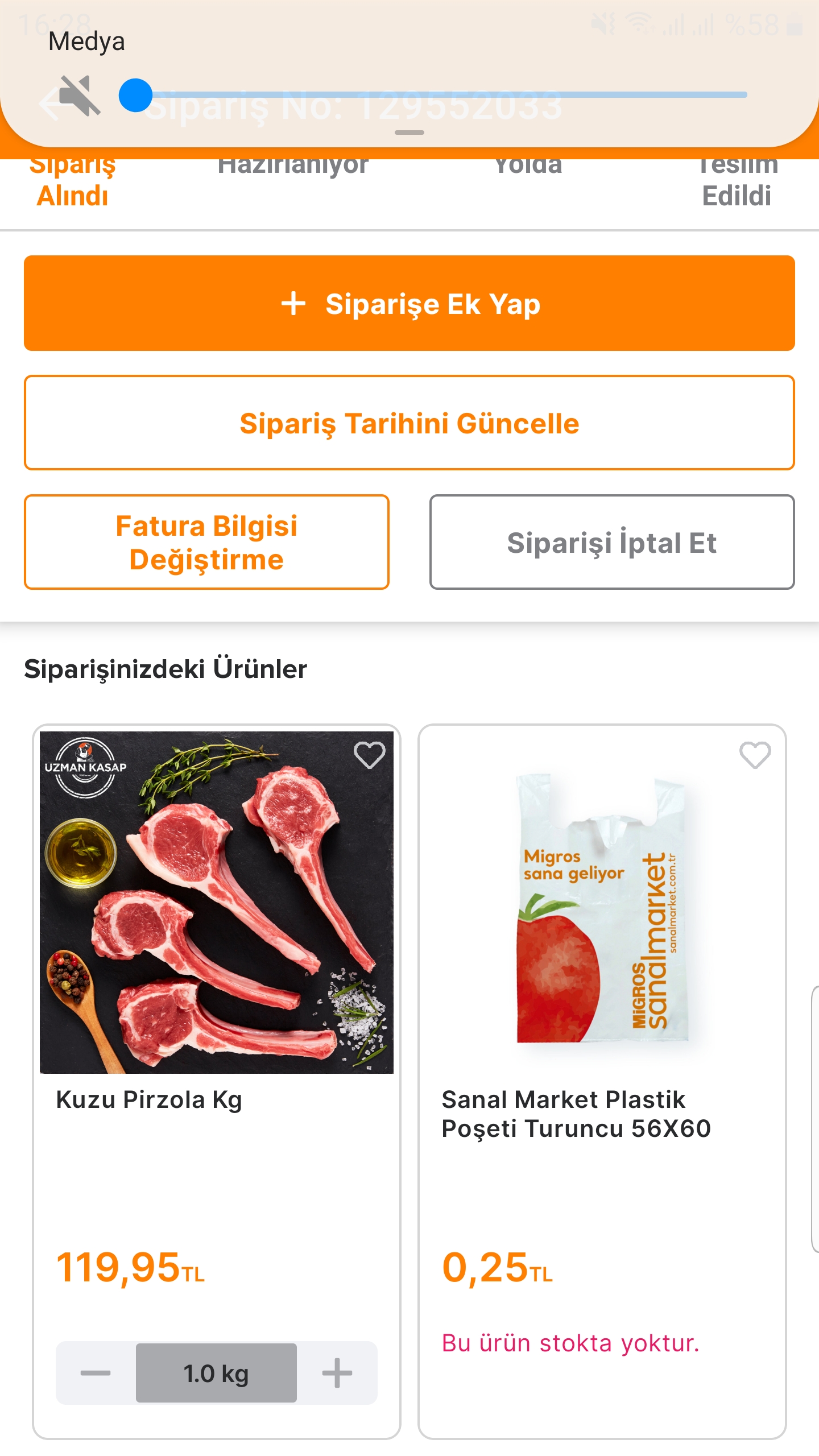
Task: Expand the volume panel handle
Action: point(409,133)
